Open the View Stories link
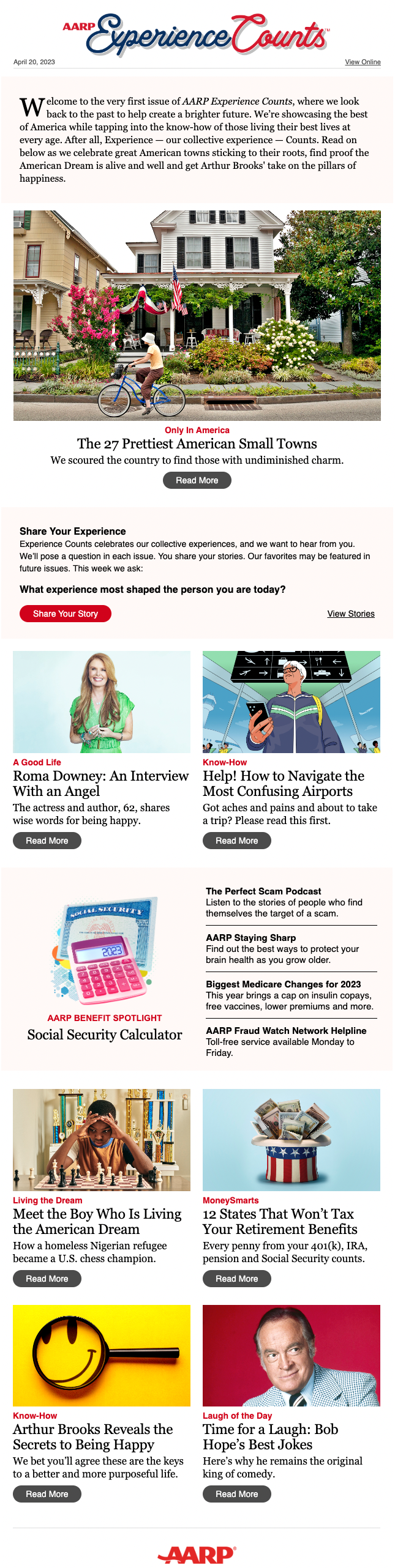The image size is (395, 1568). tap(350, 614)
